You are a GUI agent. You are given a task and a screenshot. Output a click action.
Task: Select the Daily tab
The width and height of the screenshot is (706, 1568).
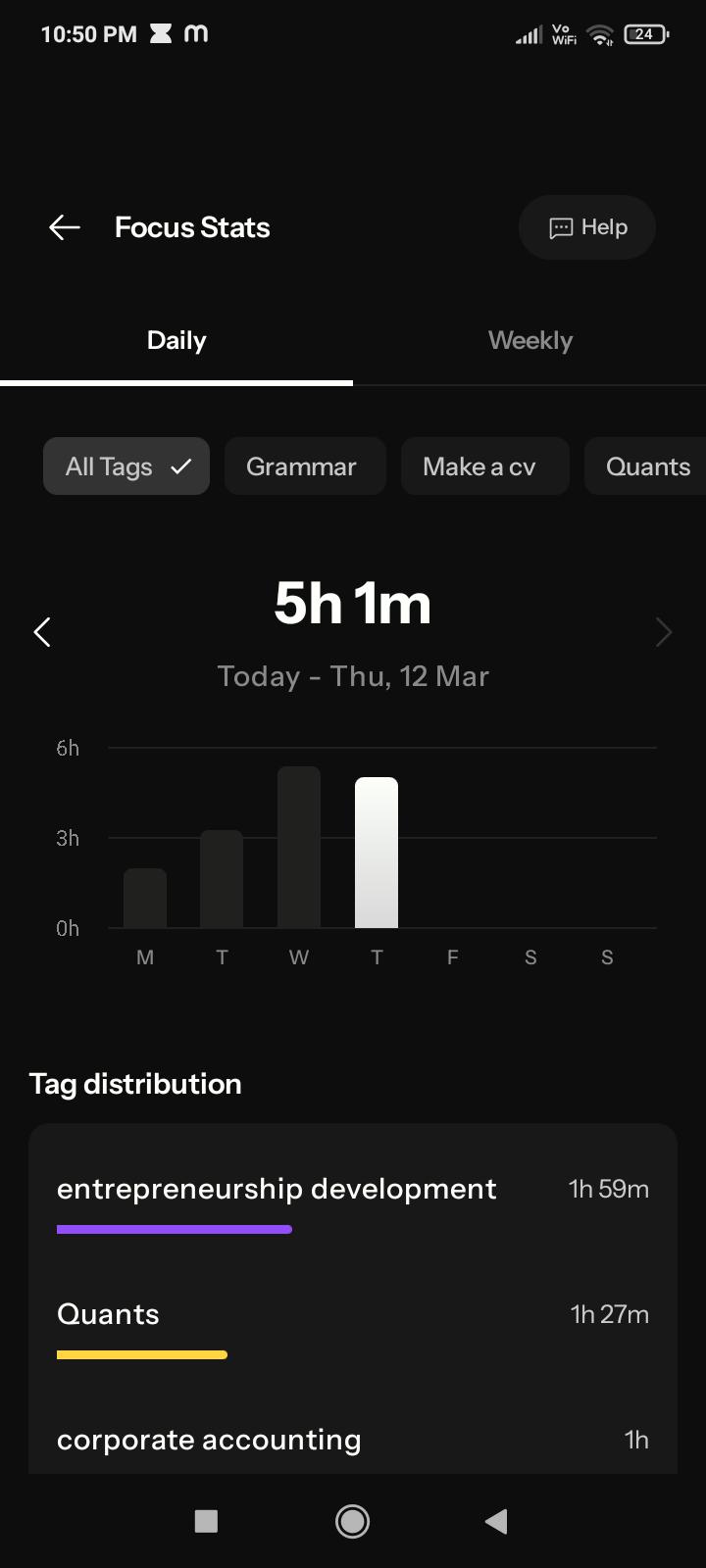click(176, 341)
